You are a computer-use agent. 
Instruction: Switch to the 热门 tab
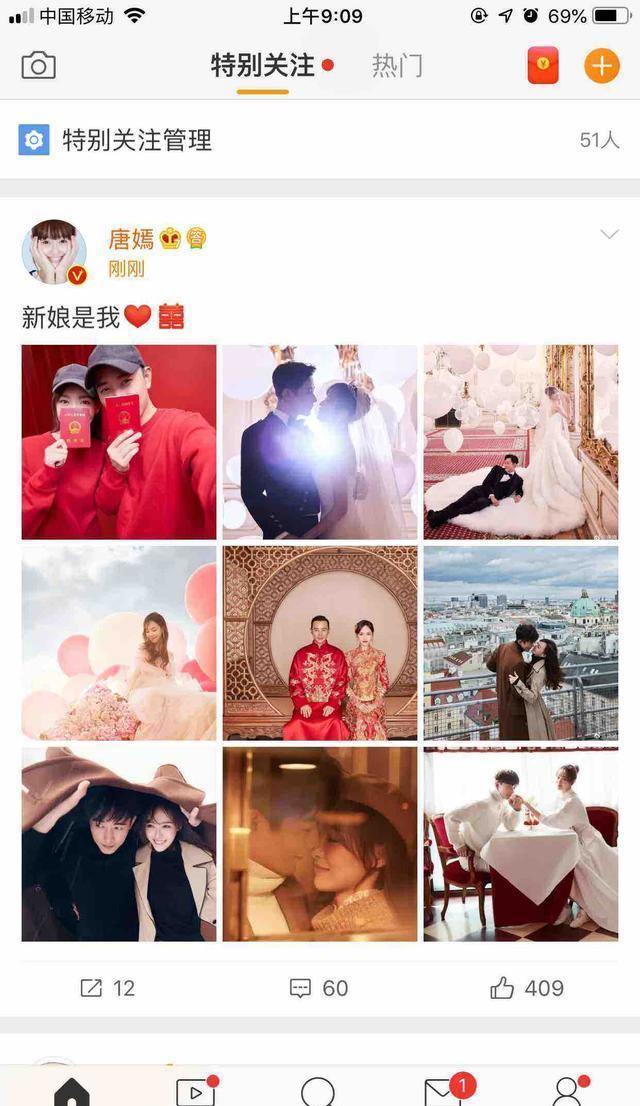tap(397, 66)
